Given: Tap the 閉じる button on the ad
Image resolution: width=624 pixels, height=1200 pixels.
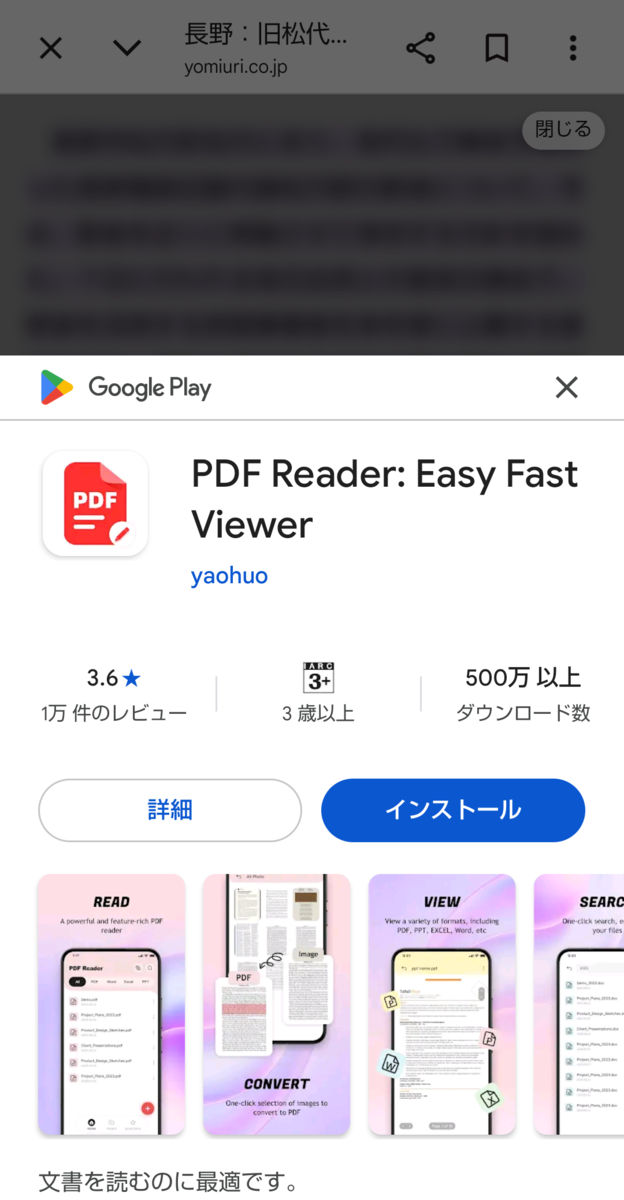Looking at the screenshot, I should tap(563, 130).
